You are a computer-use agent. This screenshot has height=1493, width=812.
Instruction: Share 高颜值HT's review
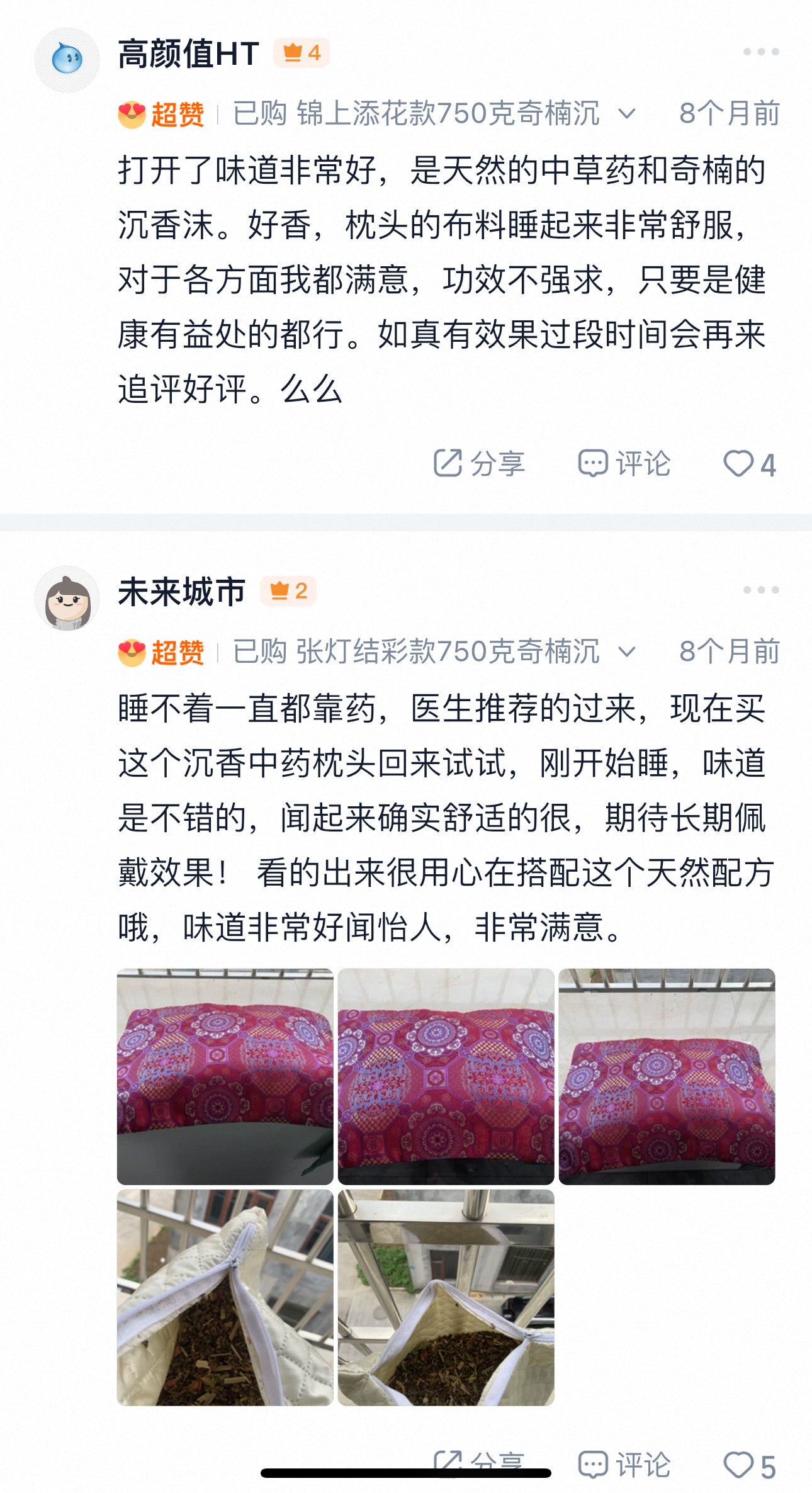coord(479,464)
